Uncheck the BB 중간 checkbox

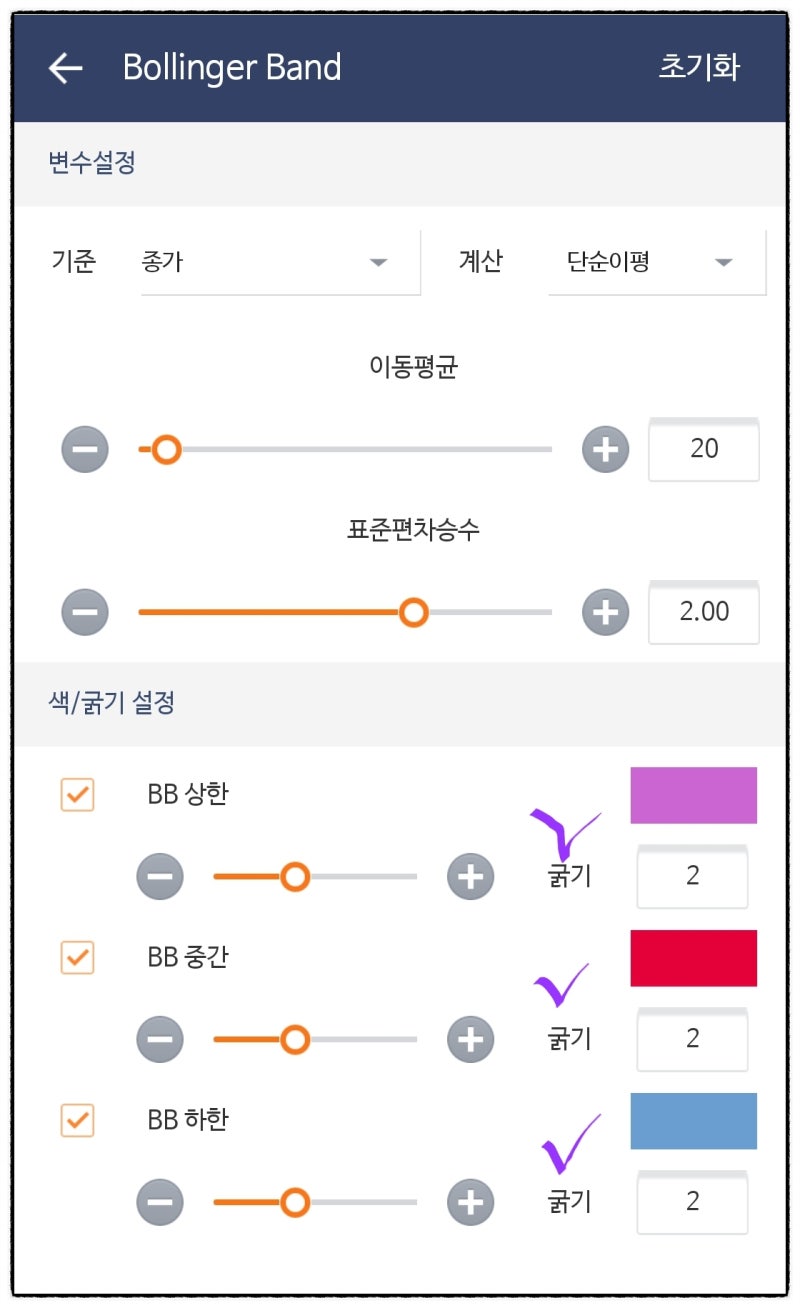[78, 958]
